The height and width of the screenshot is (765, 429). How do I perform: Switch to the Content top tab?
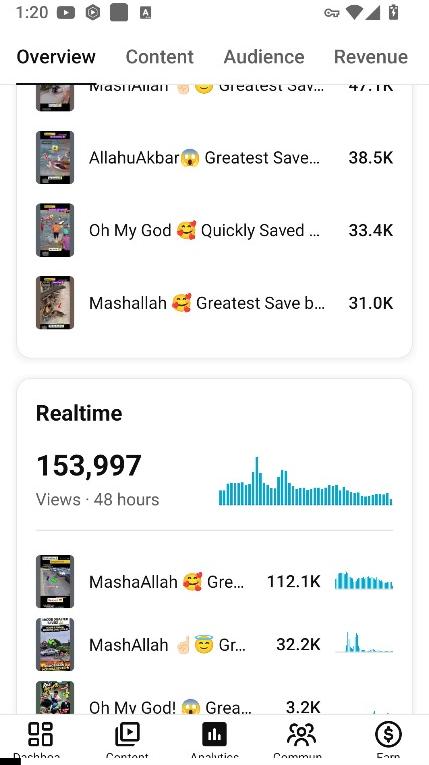tap(160, 57)
